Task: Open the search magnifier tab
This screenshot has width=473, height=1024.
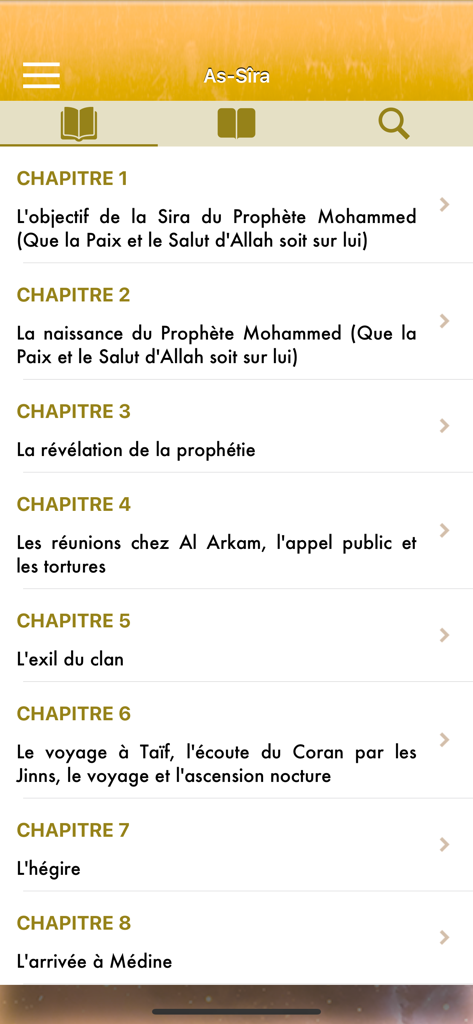Action: point(394,123)
